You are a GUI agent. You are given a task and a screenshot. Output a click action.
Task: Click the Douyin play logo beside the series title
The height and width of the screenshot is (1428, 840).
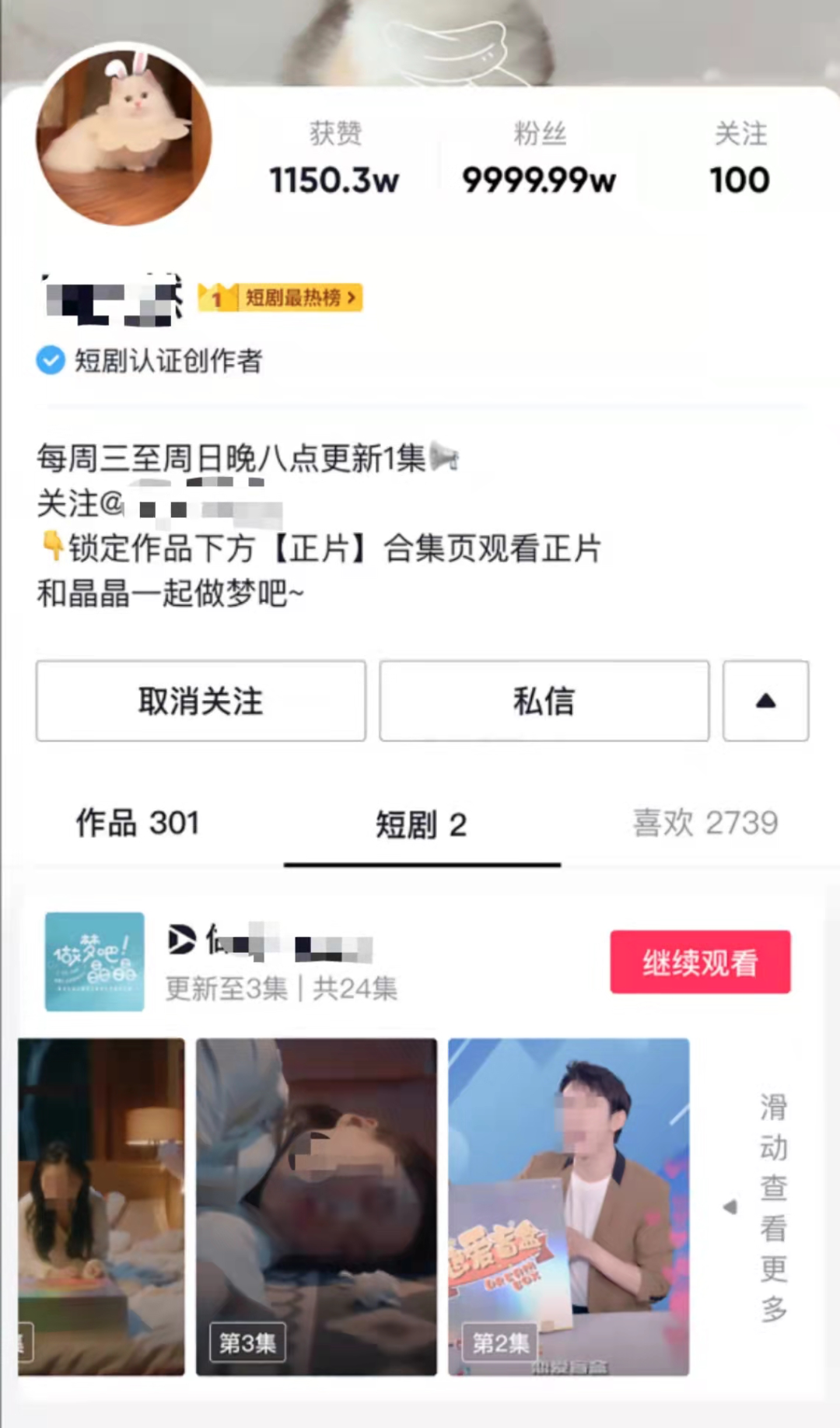tap(180, 940)
